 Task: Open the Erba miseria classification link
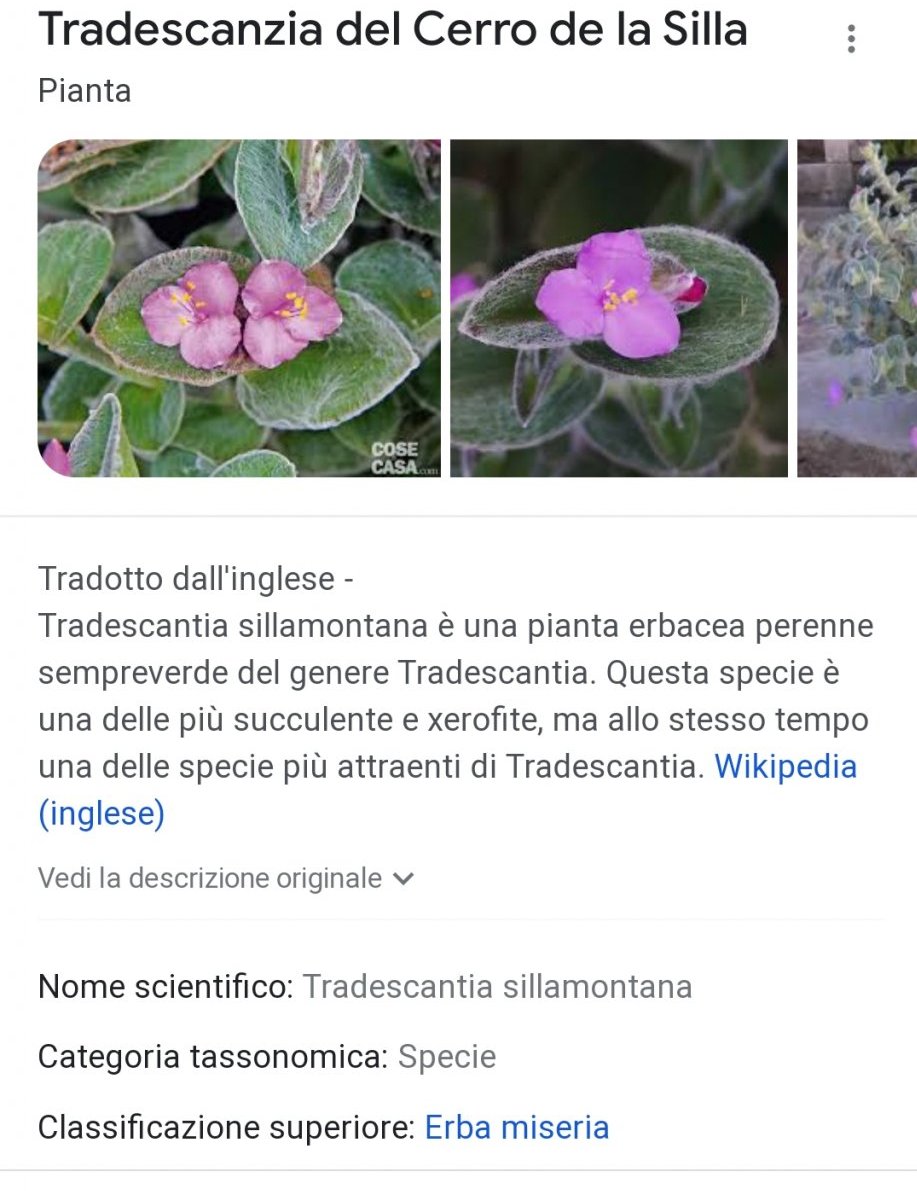pyautogui.click(x=516, y=1127)
